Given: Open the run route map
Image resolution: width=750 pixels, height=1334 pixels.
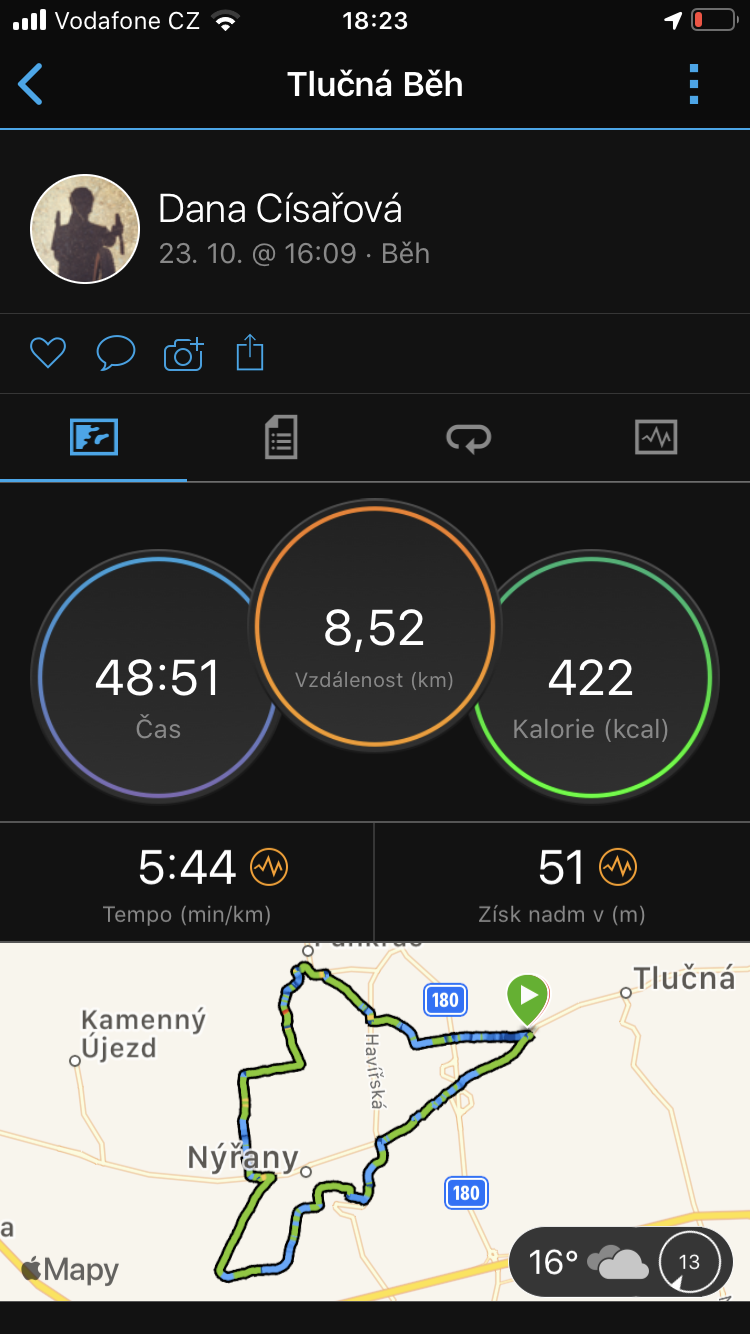Looking at the screenshot, I should click(375, 1121).
